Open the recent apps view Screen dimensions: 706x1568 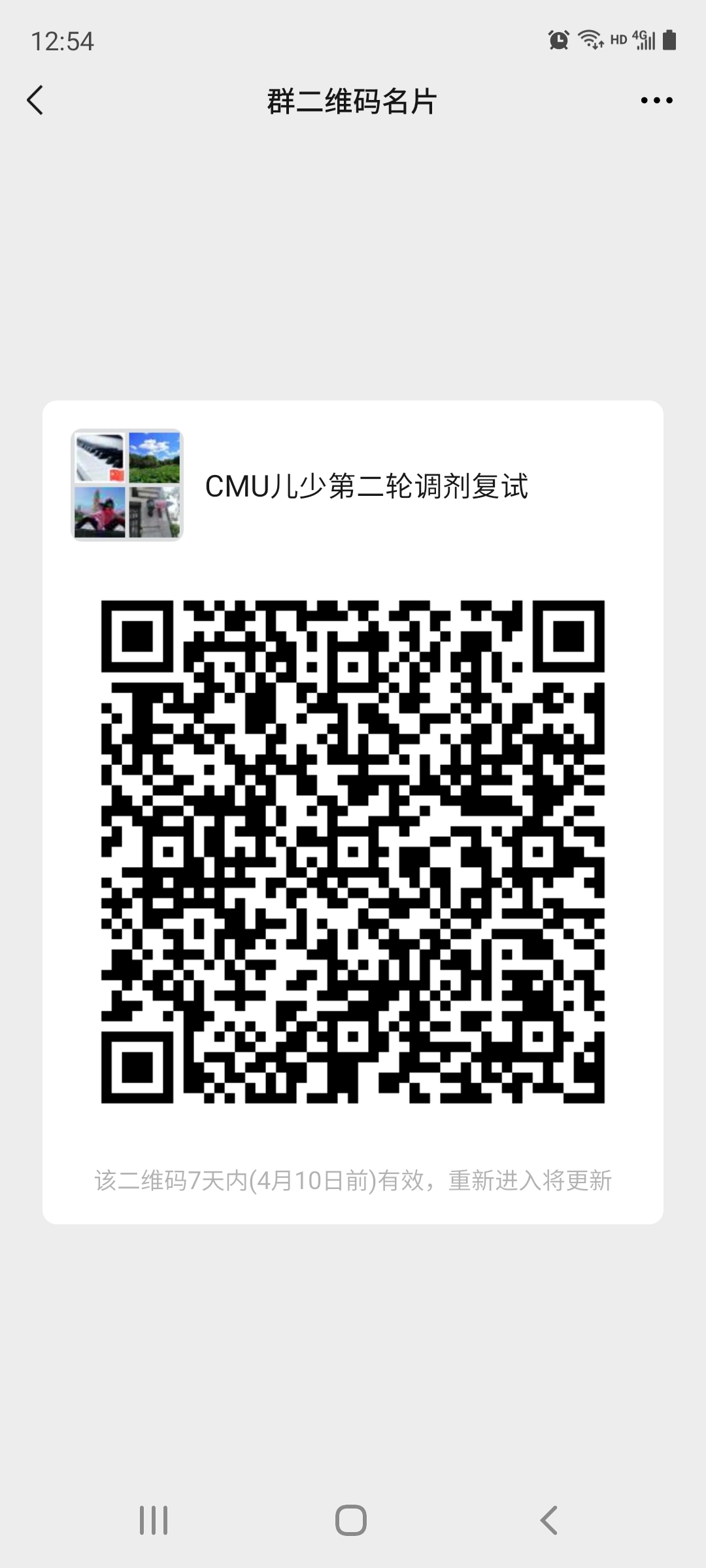pyautogui.click(x=154, y=1520)
